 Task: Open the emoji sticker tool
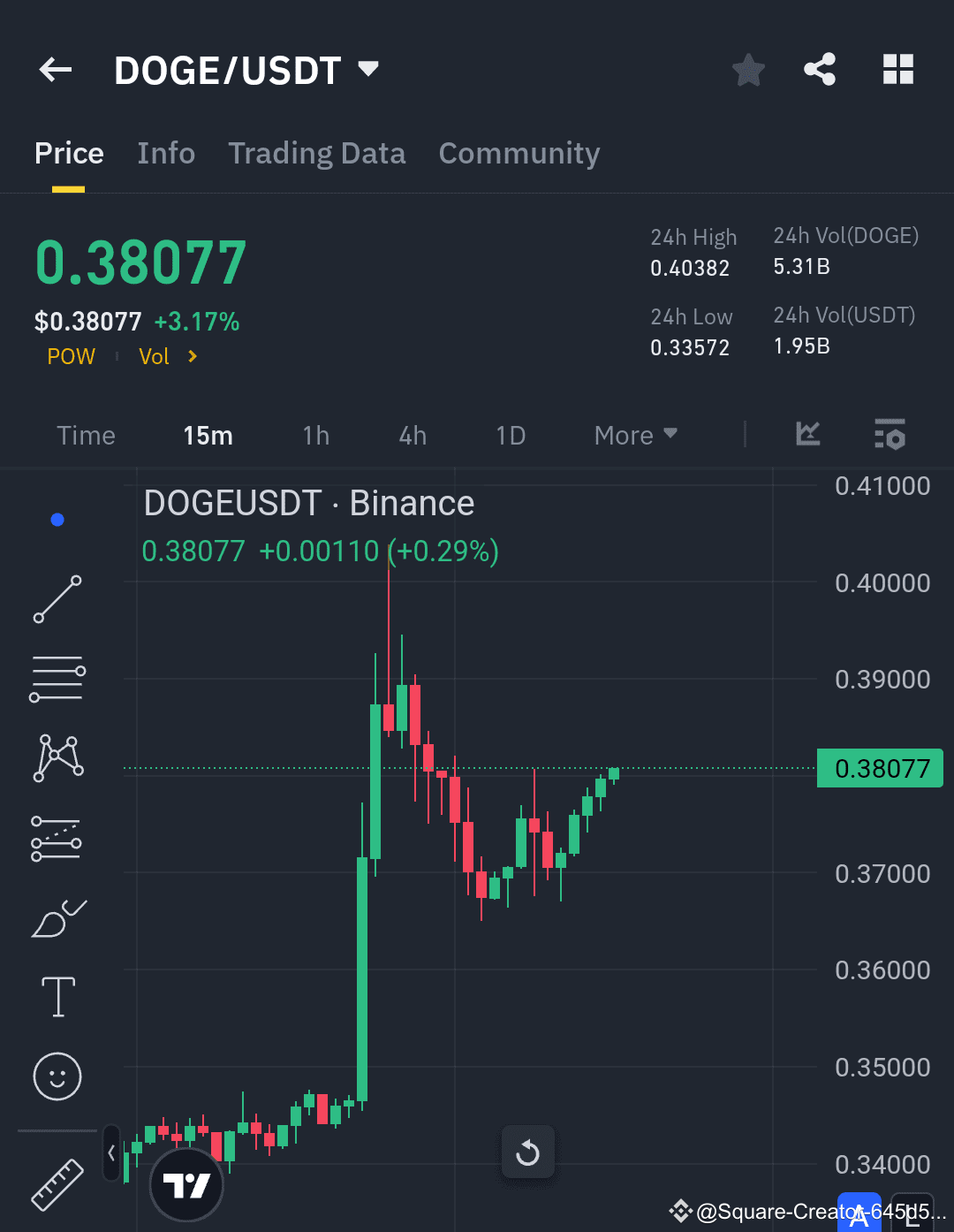[57, 1076]
